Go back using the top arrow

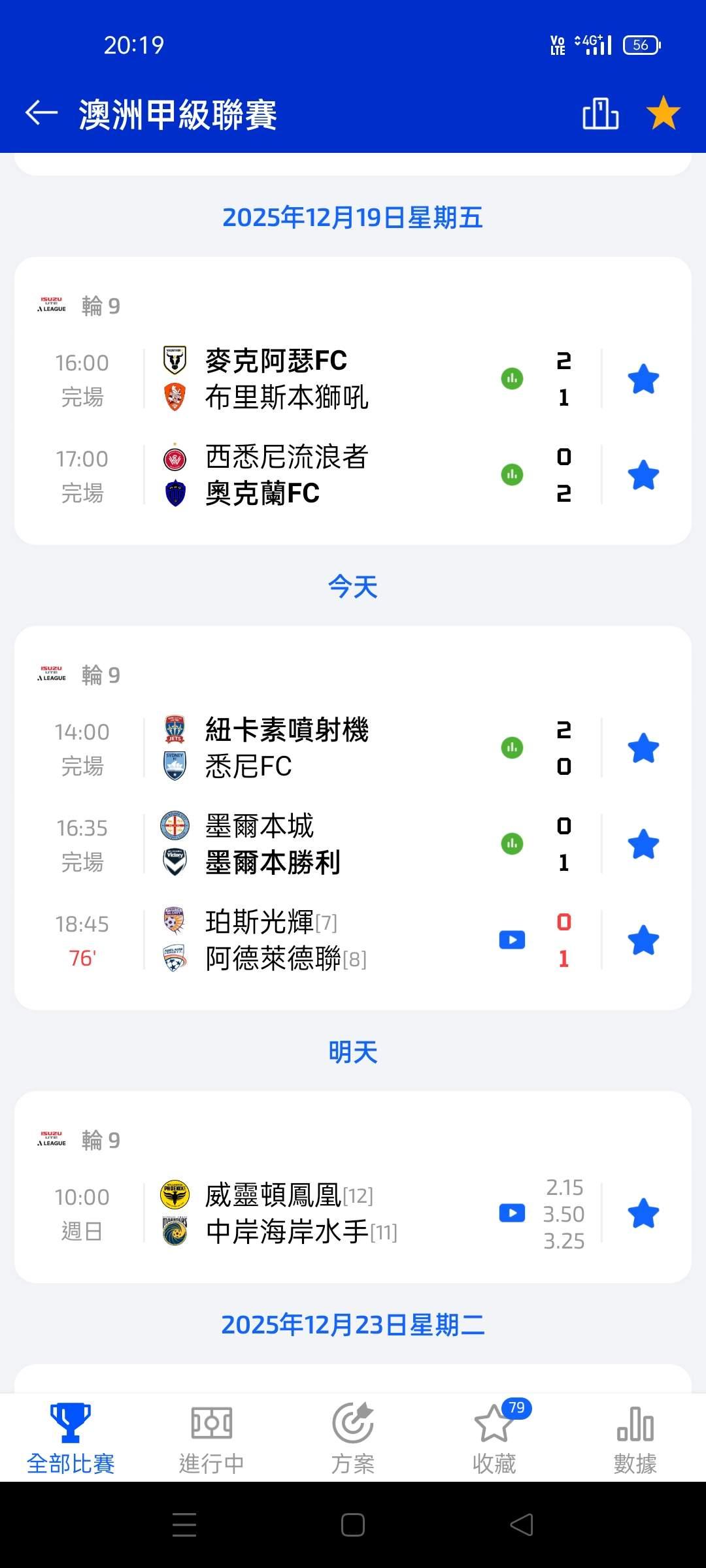(42, 113)
